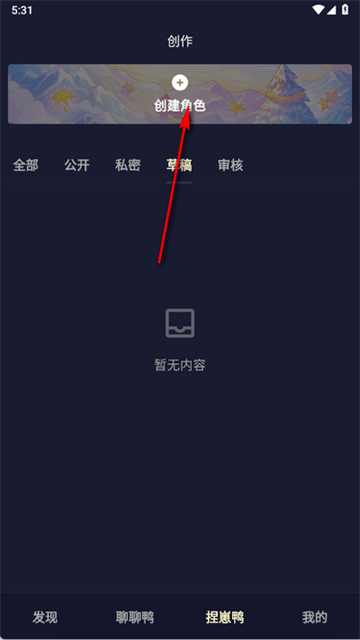This screenshot has width=360, height=640.
Task: Go to 发现 in bottom navigation
Action: [x=45, y=618]
